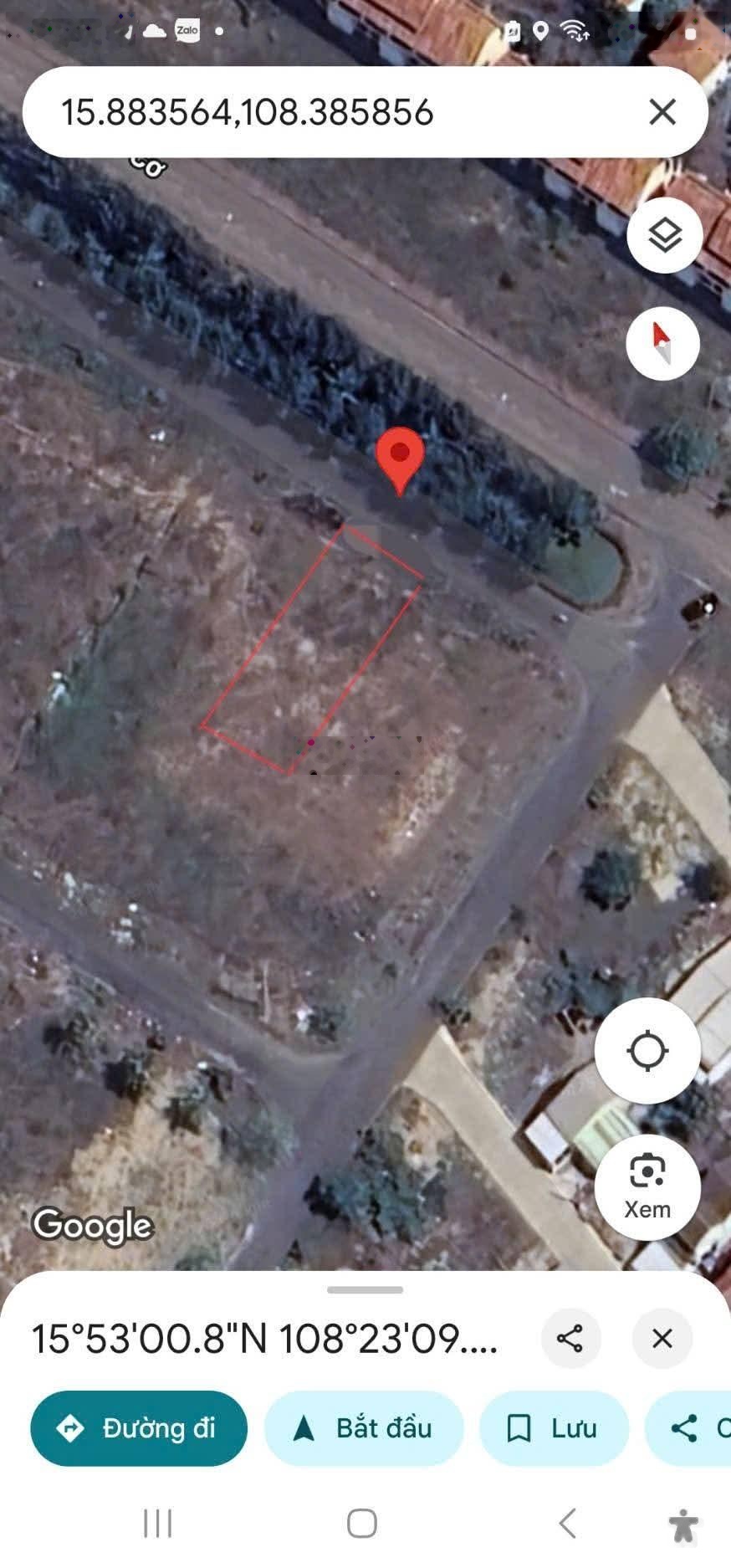Viewport: 731px width, 1568px height.
Task: Open the Xem live view button
Action: pos(647,1186)
